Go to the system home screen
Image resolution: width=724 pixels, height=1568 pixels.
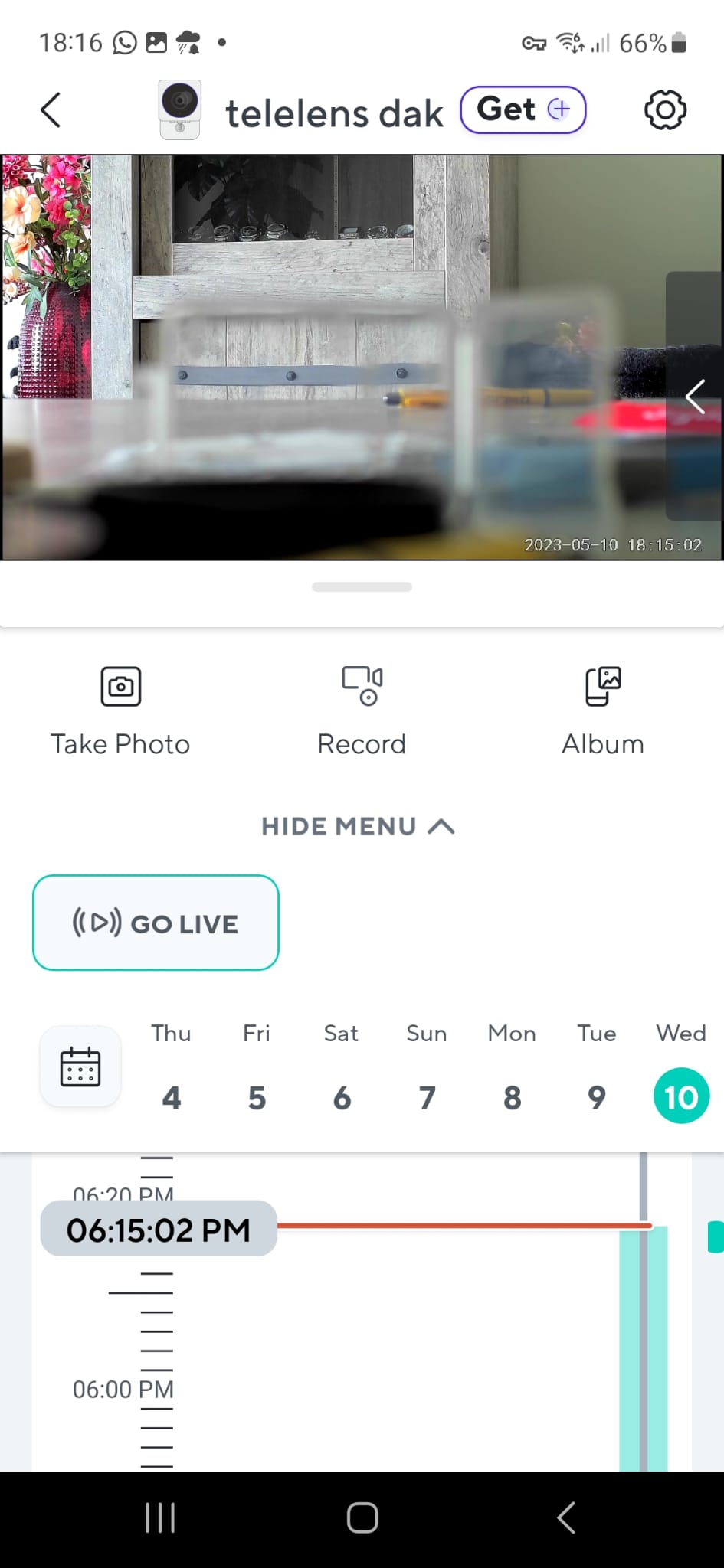[x=362, y=1517]
